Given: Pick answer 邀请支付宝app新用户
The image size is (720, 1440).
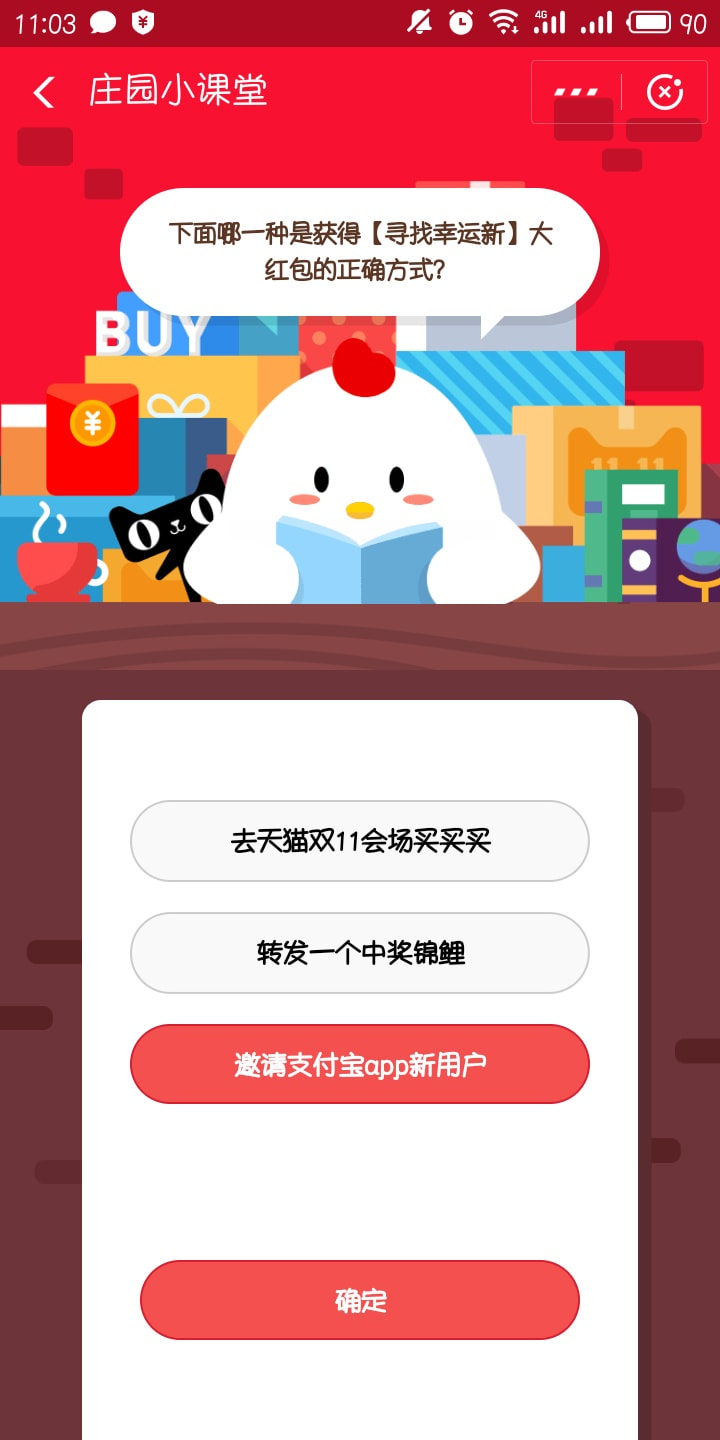Looking at the screenshot, I should (360, 1064).
